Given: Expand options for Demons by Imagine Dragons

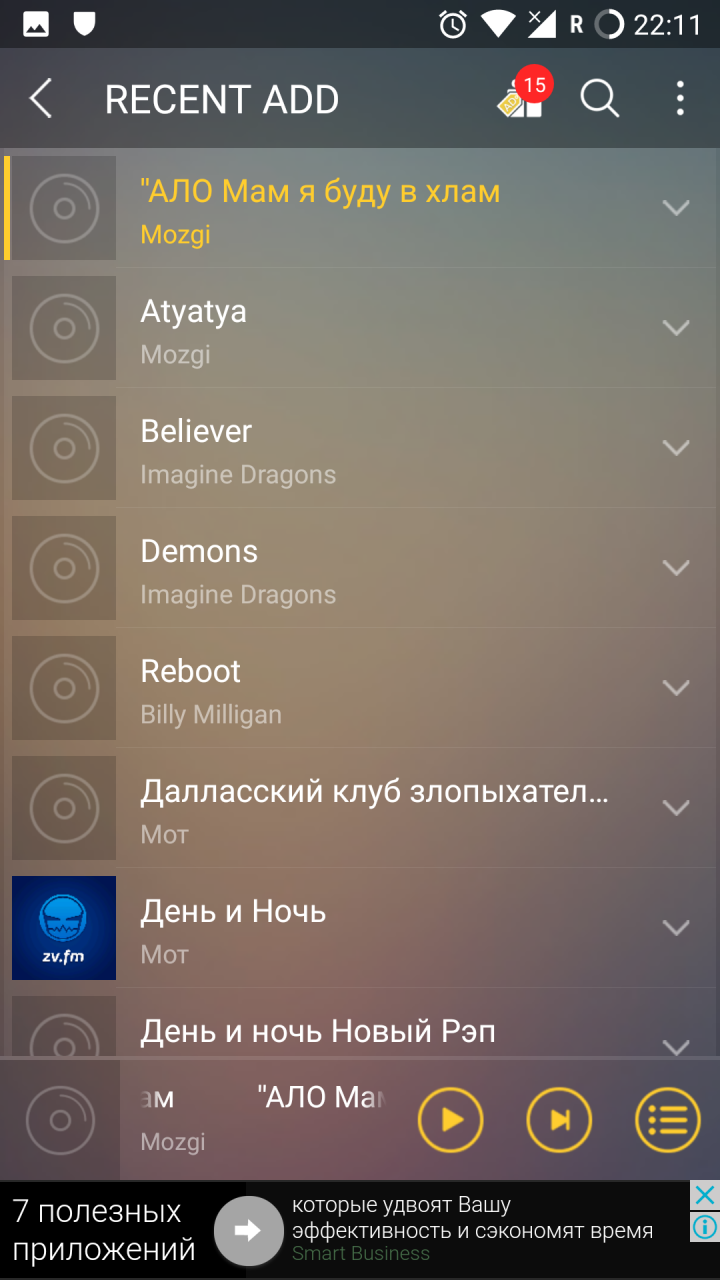Looking at the screenshot, I should pos(676,567).
